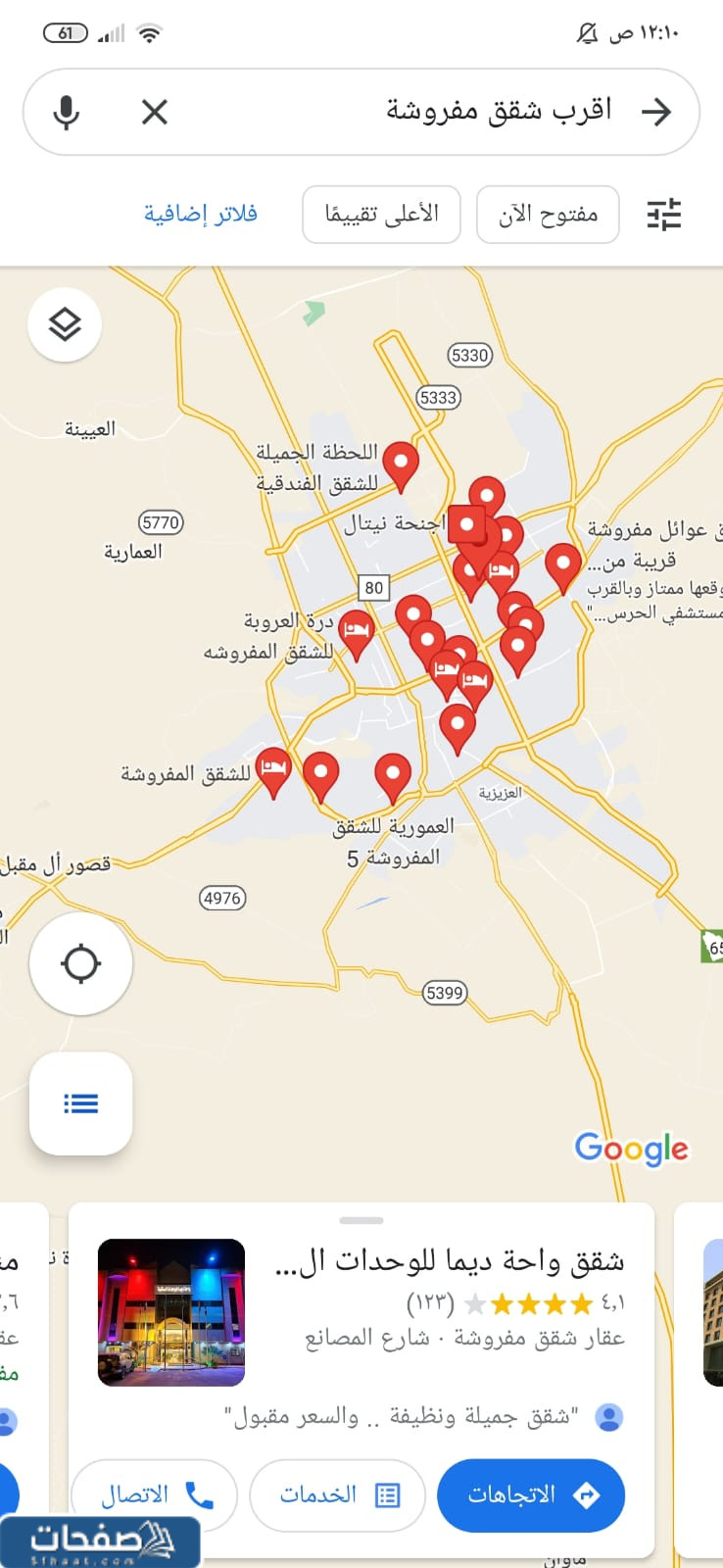Select the الأعلى تقييمًا filter chip

381,214
